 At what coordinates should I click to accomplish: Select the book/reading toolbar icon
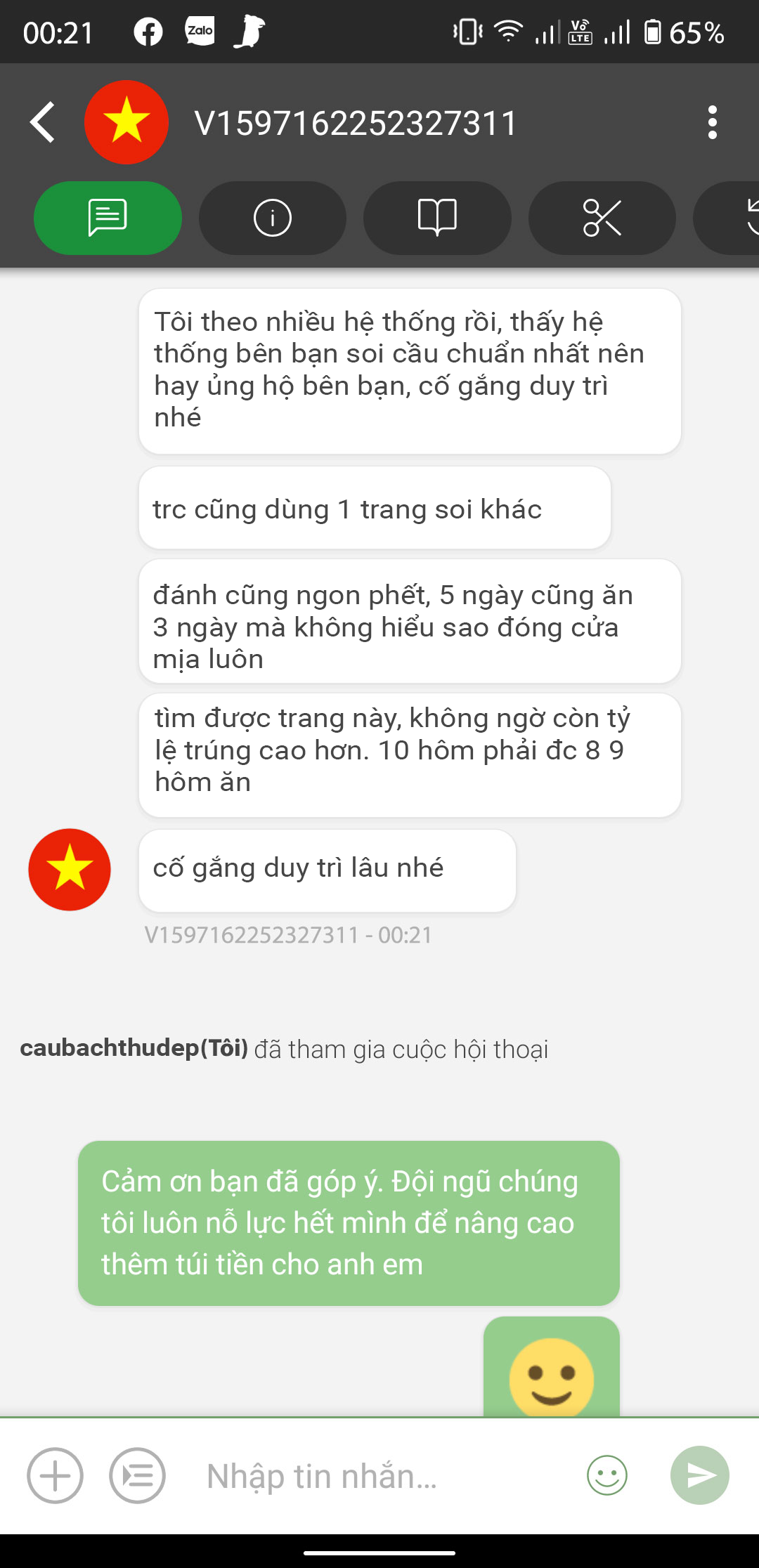(436, 218)
